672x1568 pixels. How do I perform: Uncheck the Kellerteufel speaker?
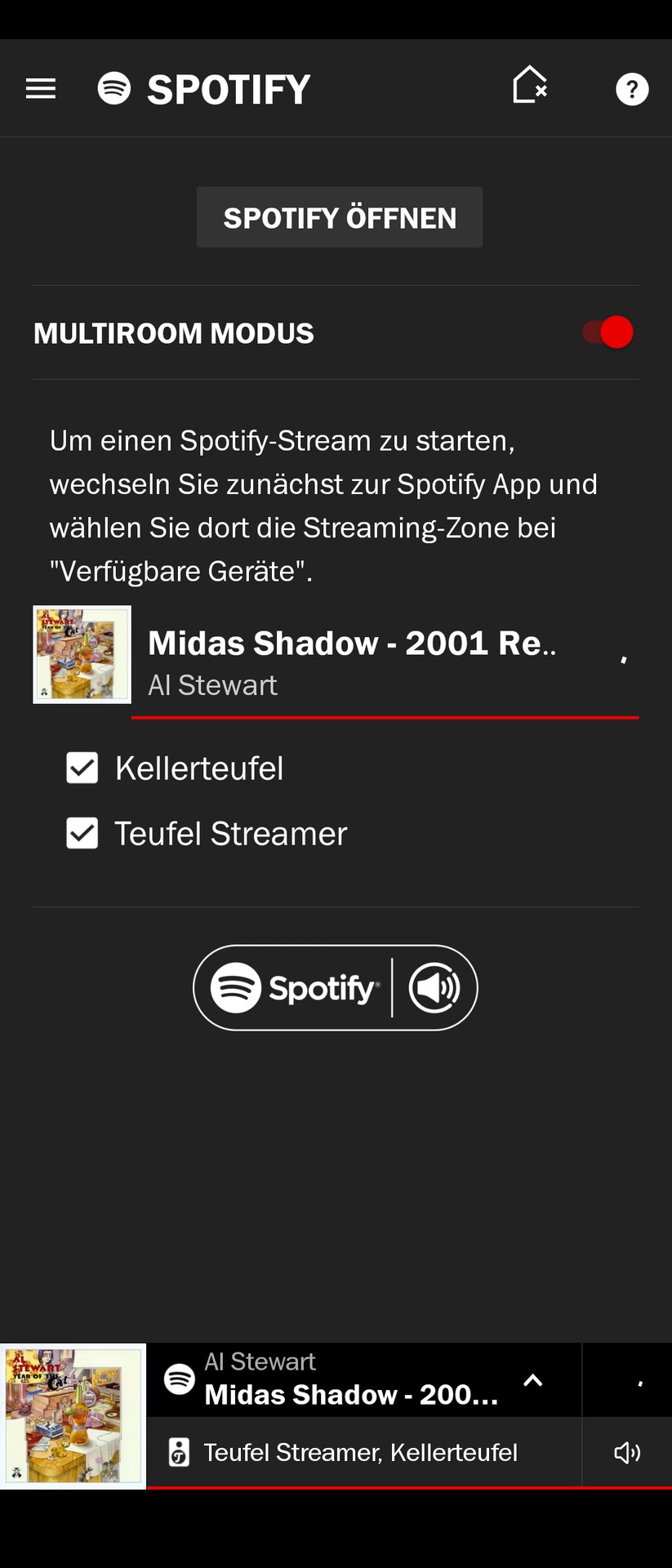click(x=82, y=768)
